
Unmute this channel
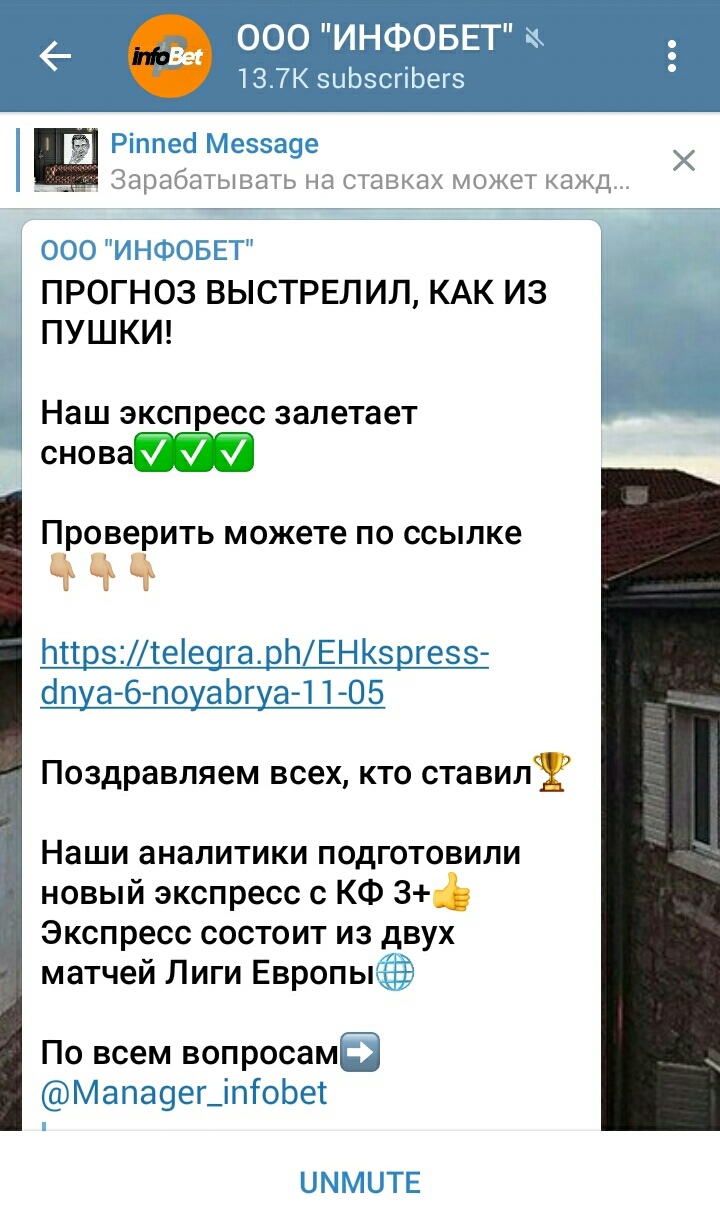click(360, 1182)
